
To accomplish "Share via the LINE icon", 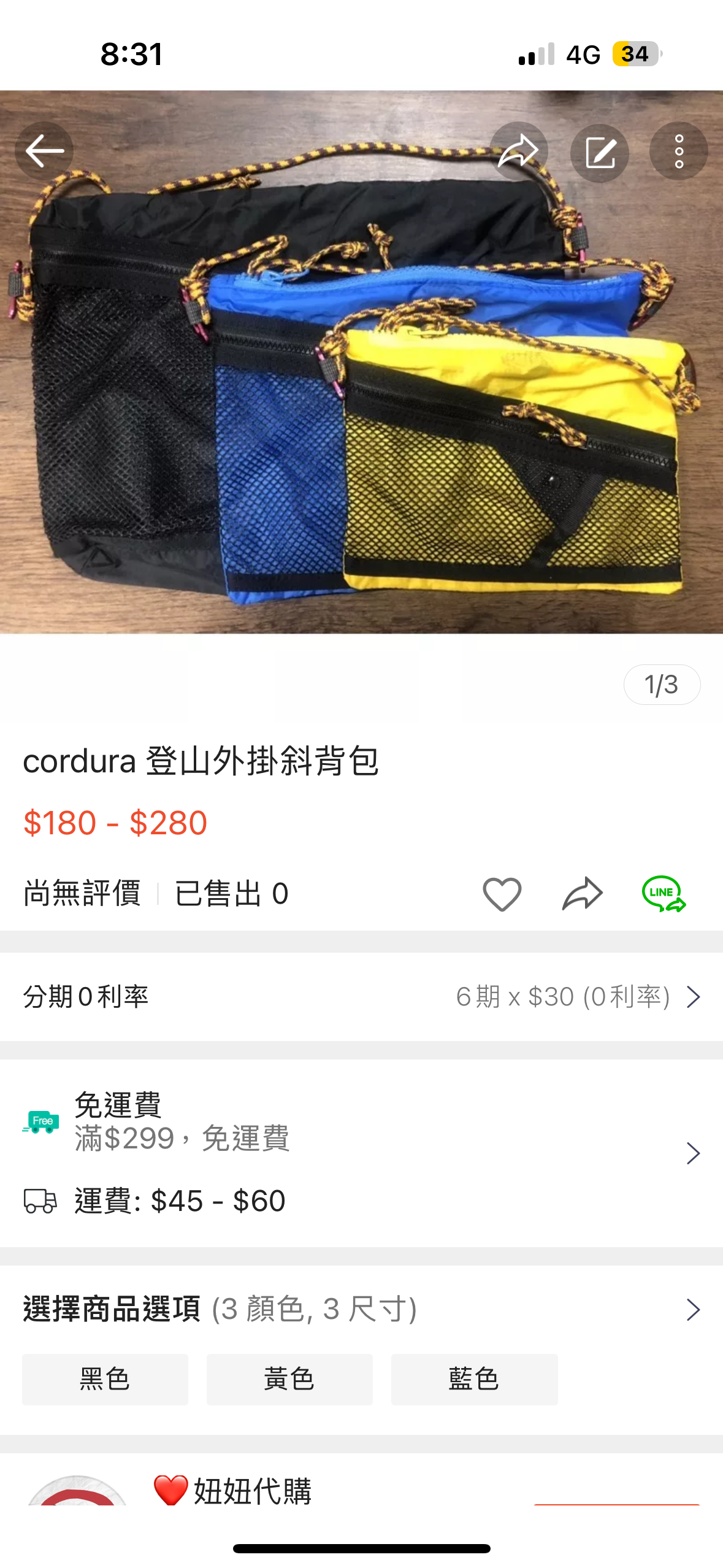I will click(x=663, y=894).
